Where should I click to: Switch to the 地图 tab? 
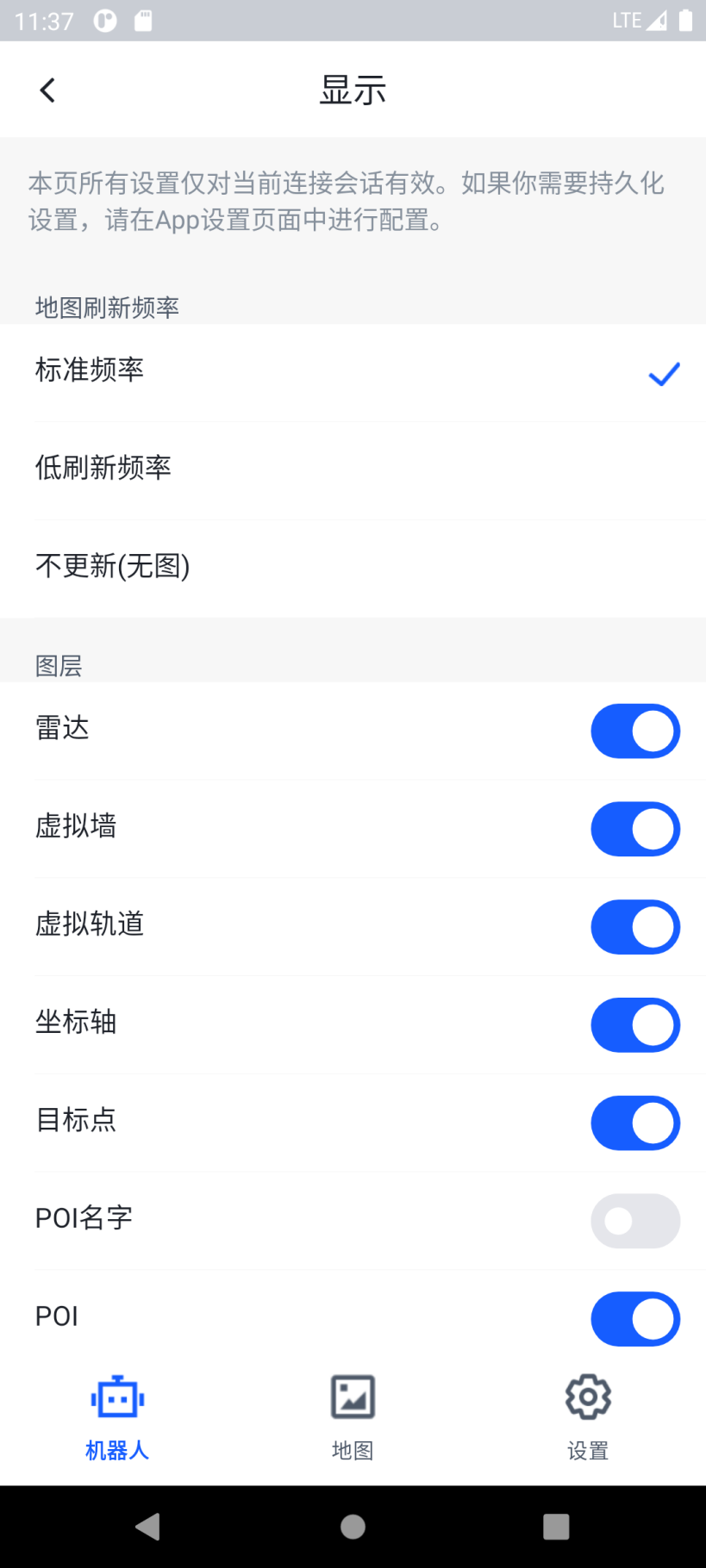pyautogui.click(x=353, y=1418)
